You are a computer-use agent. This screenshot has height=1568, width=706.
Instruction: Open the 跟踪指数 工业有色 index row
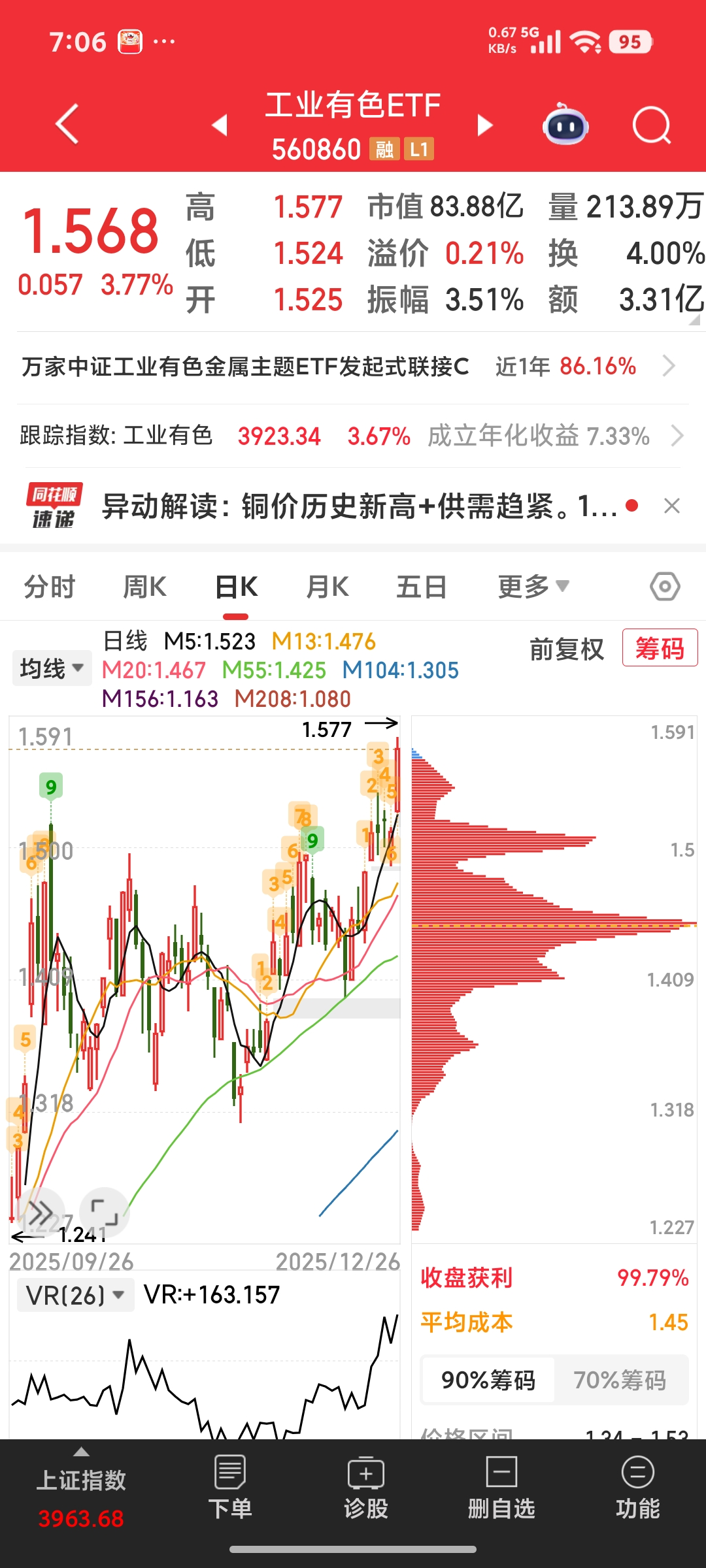click(353, 436)
